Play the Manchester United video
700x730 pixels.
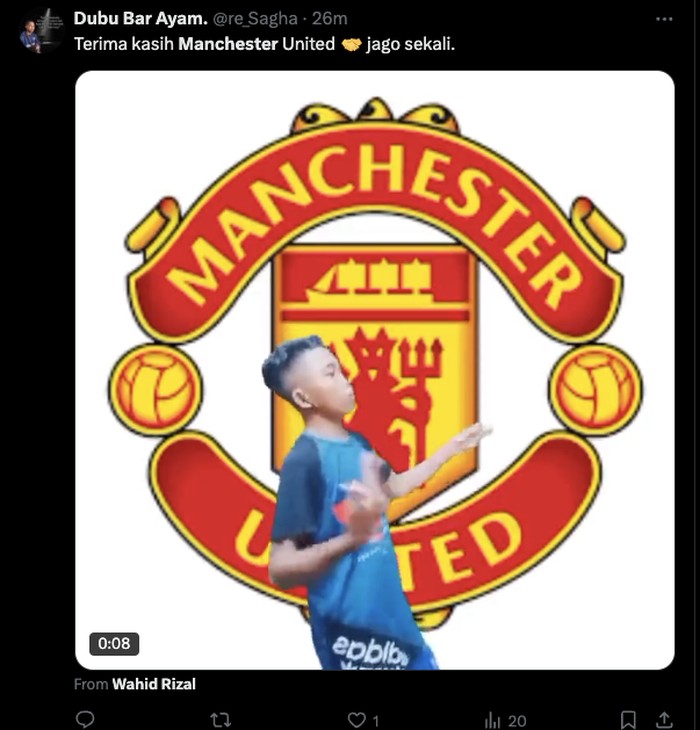point(374,369)
